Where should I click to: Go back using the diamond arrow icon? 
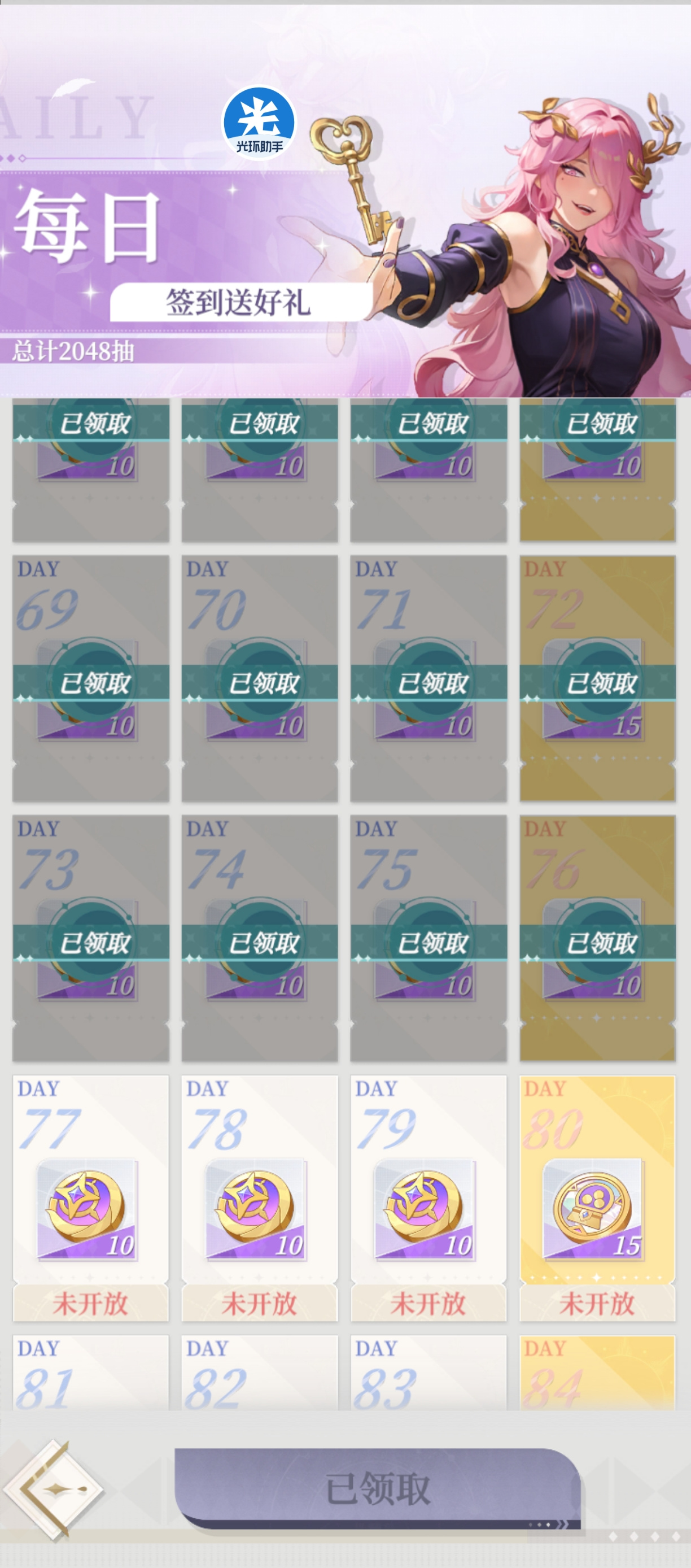click(x=54, y=1489)
